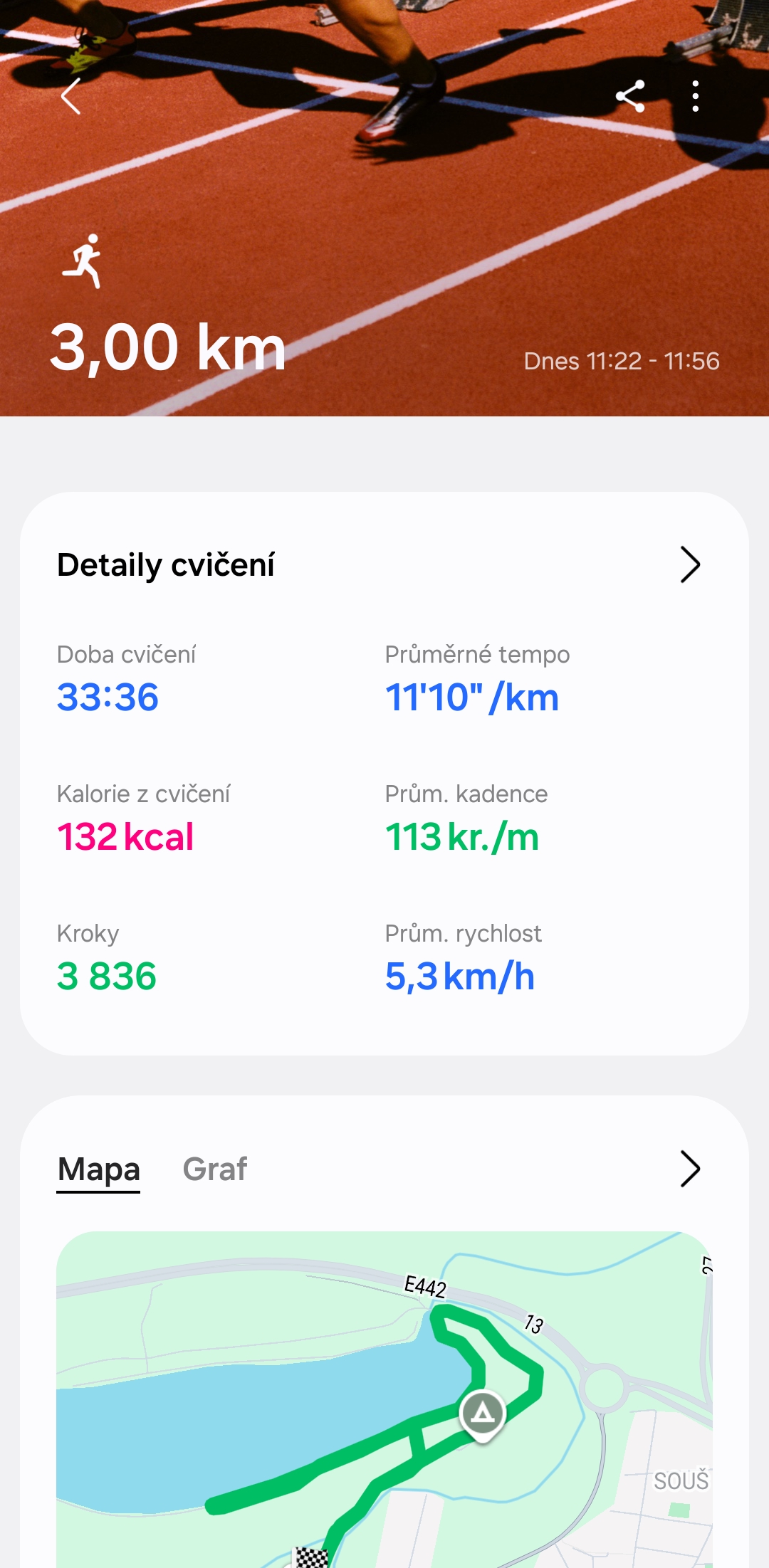Select the Mapa tab

tap(98, 1169)
